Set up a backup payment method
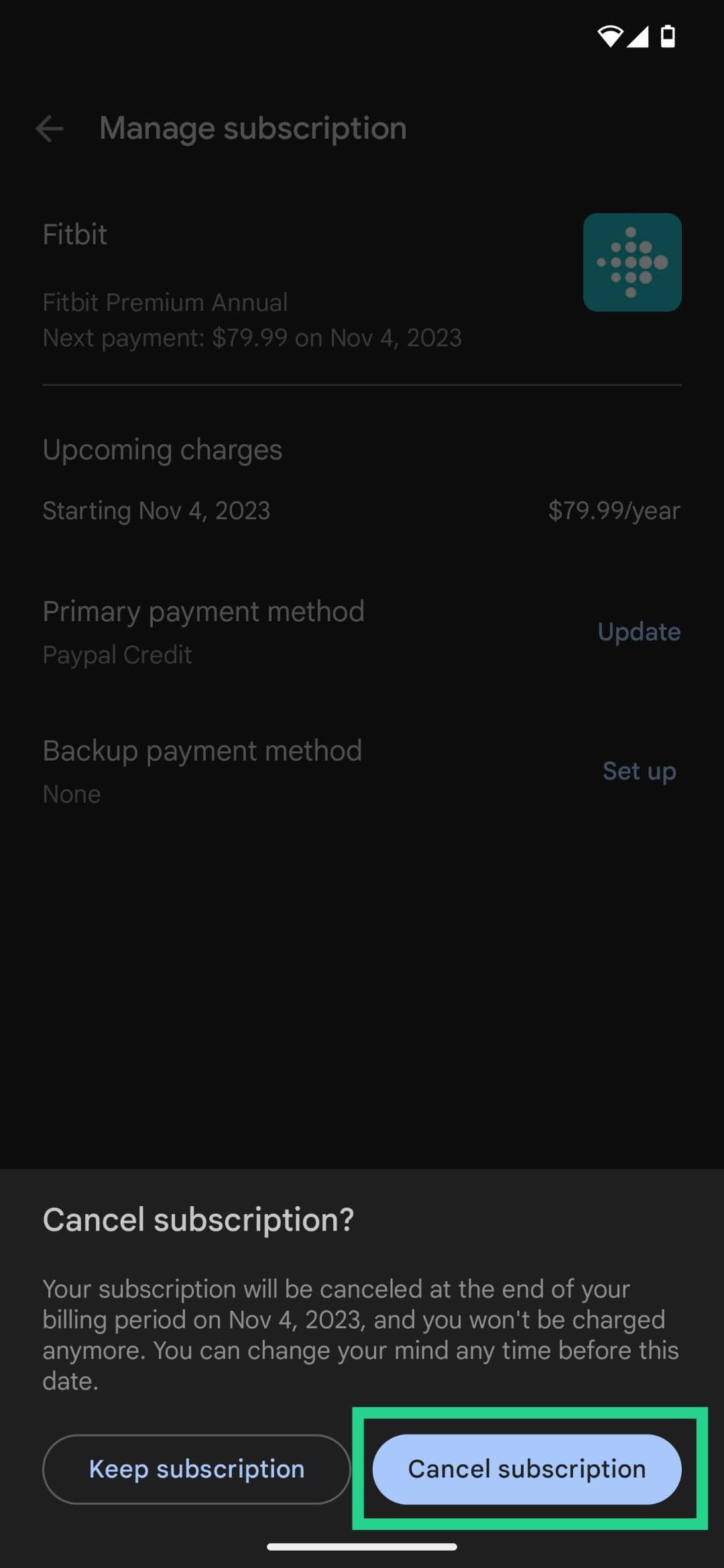 point(638,771)
